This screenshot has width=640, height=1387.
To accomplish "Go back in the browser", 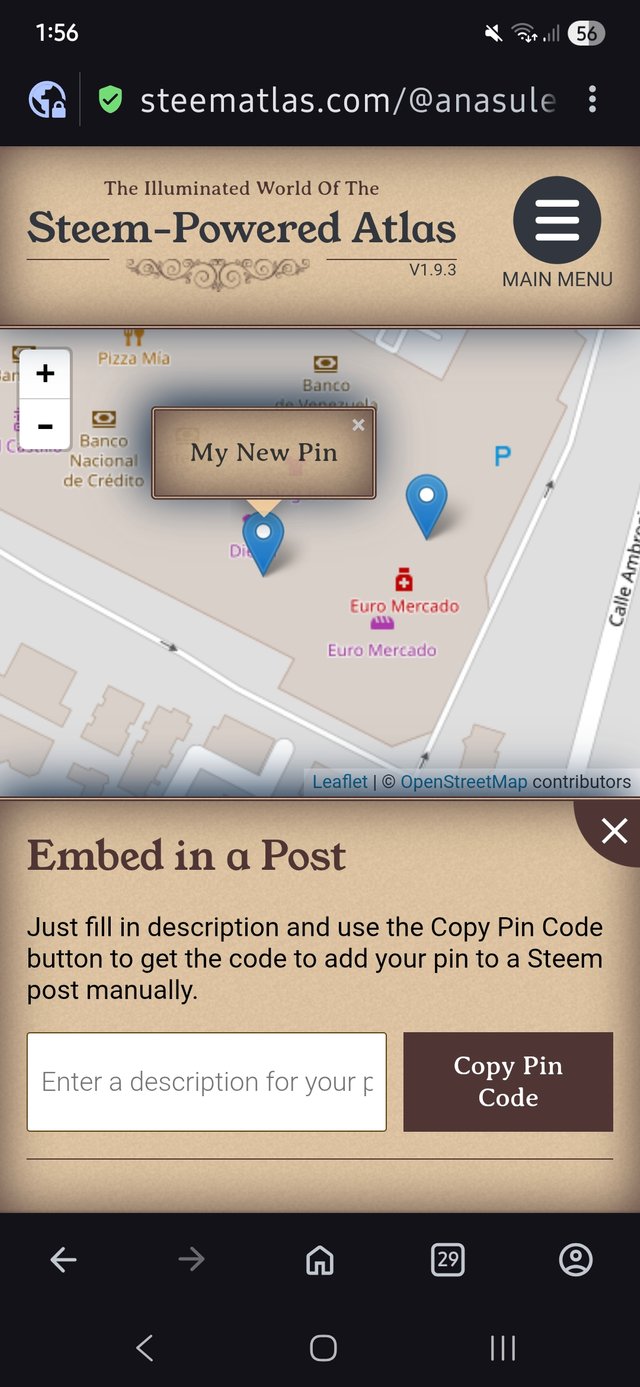I will pos(63,1260).
